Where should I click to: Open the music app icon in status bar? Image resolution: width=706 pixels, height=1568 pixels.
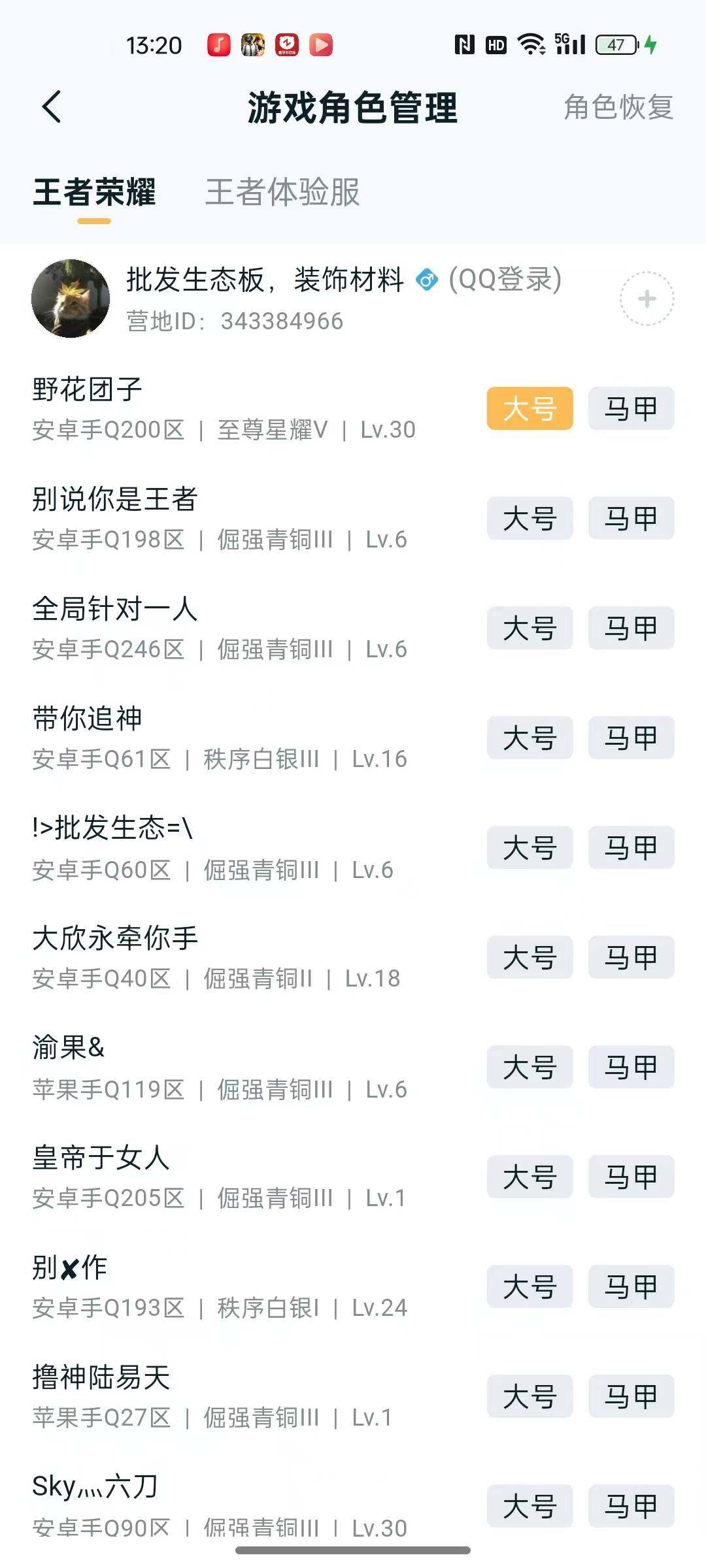coord(218,44)
